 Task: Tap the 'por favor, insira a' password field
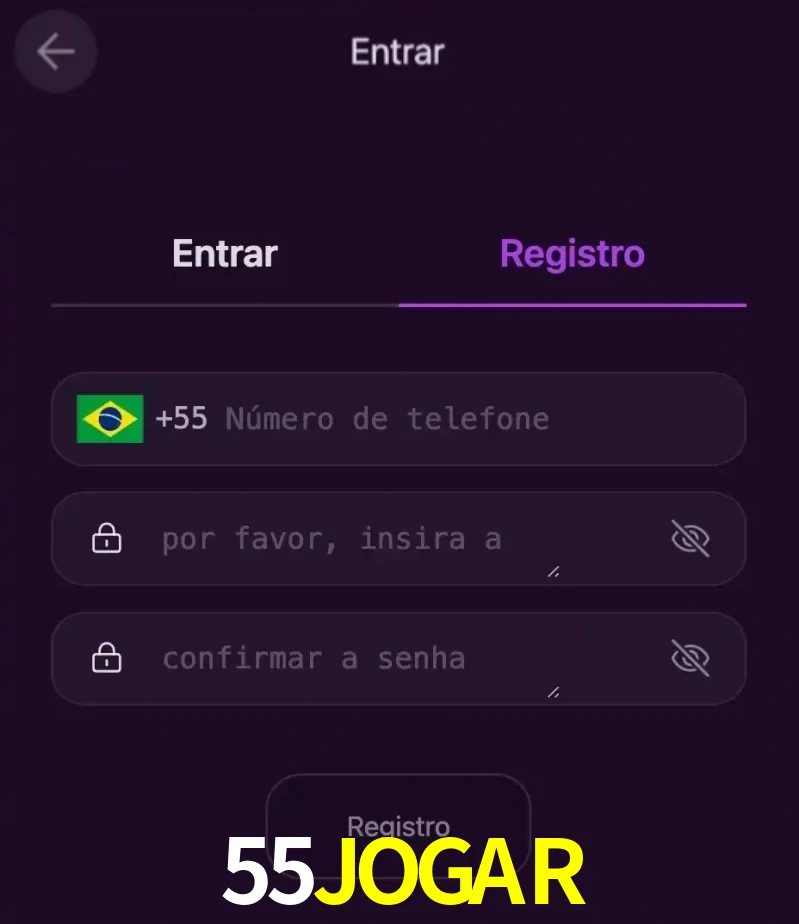[x=380, y=540]
